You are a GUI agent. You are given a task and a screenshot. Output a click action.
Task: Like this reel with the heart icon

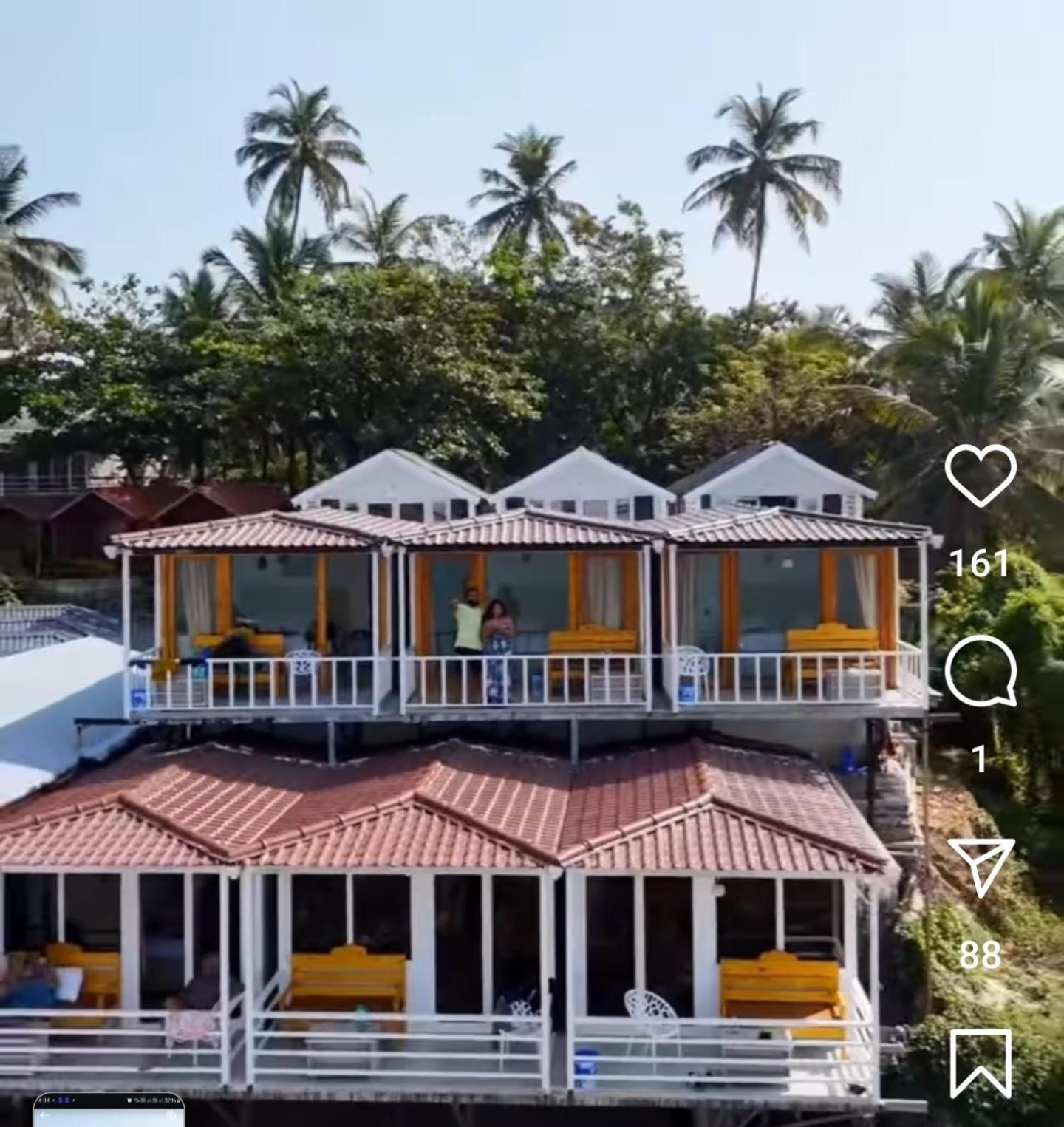tap(981, 475)
